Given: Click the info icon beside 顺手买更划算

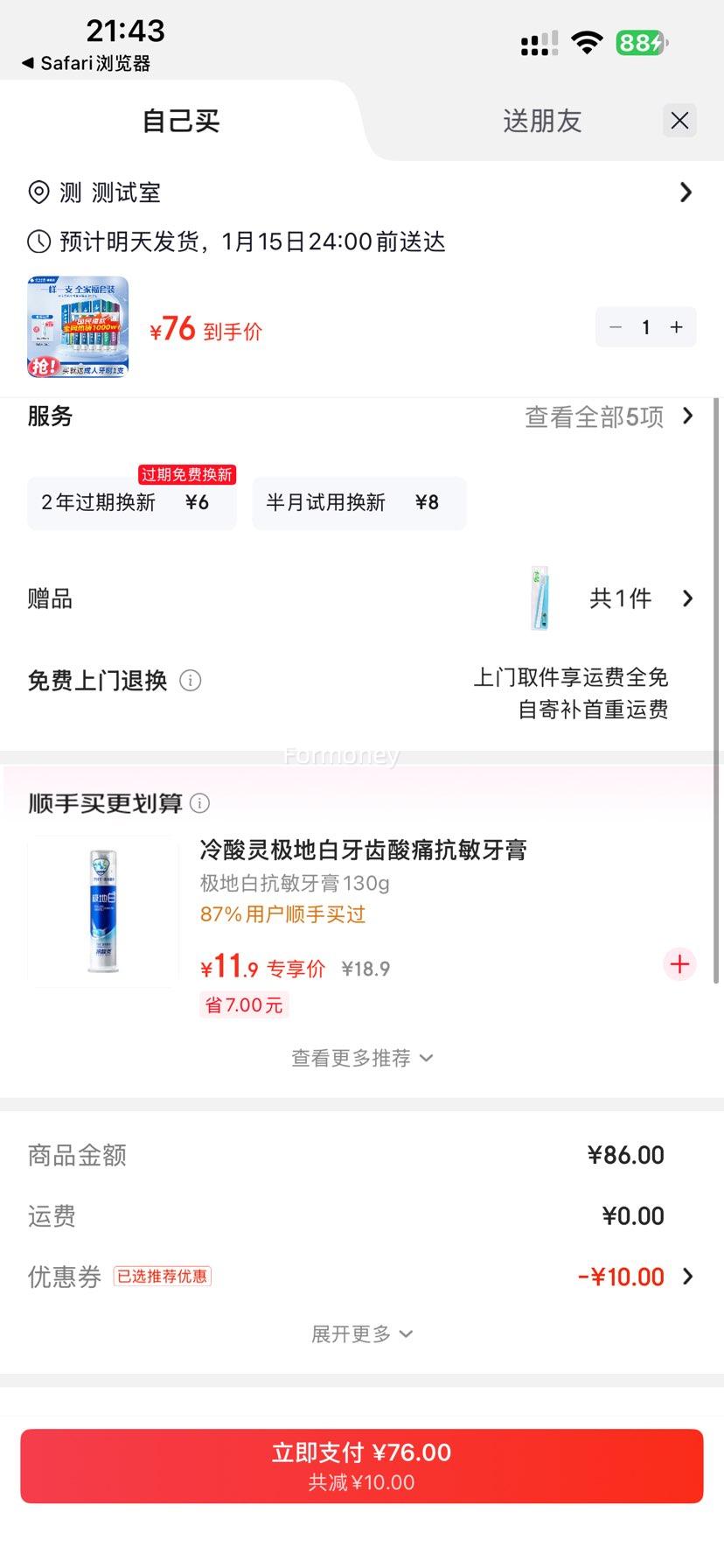Looking at the screenshot, I should pyautogui.click(x=201, y=802).
